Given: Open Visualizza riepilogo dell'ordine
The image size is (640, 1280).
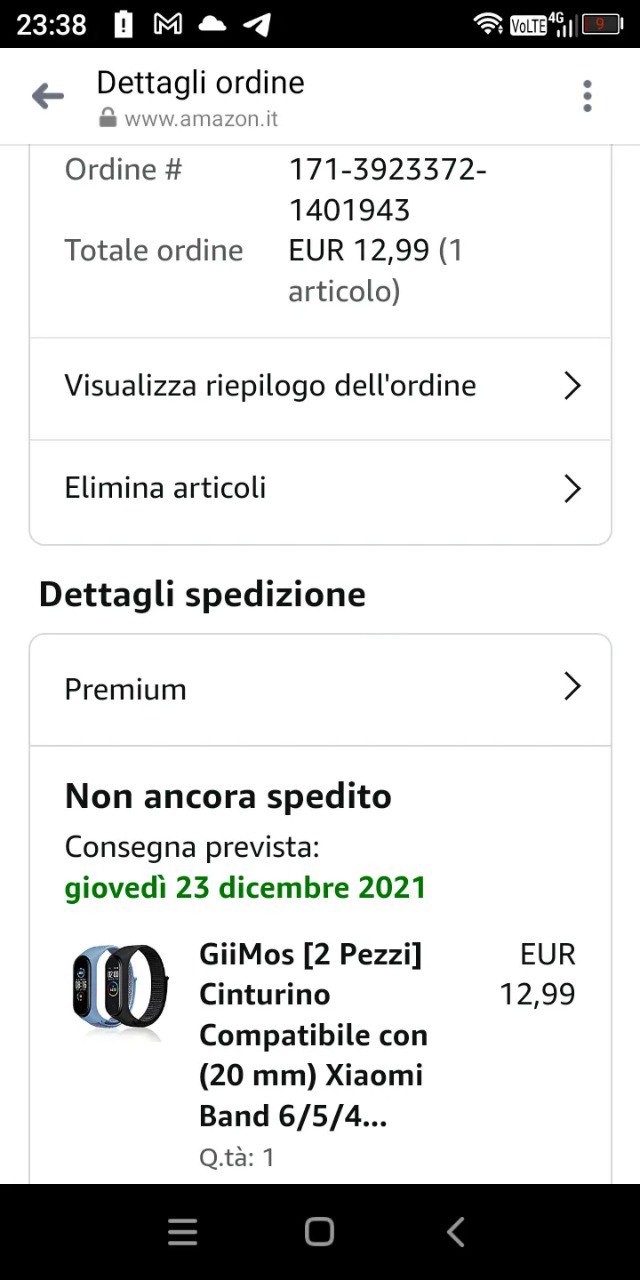Looking at the screenshot, I should coord(320,387).
